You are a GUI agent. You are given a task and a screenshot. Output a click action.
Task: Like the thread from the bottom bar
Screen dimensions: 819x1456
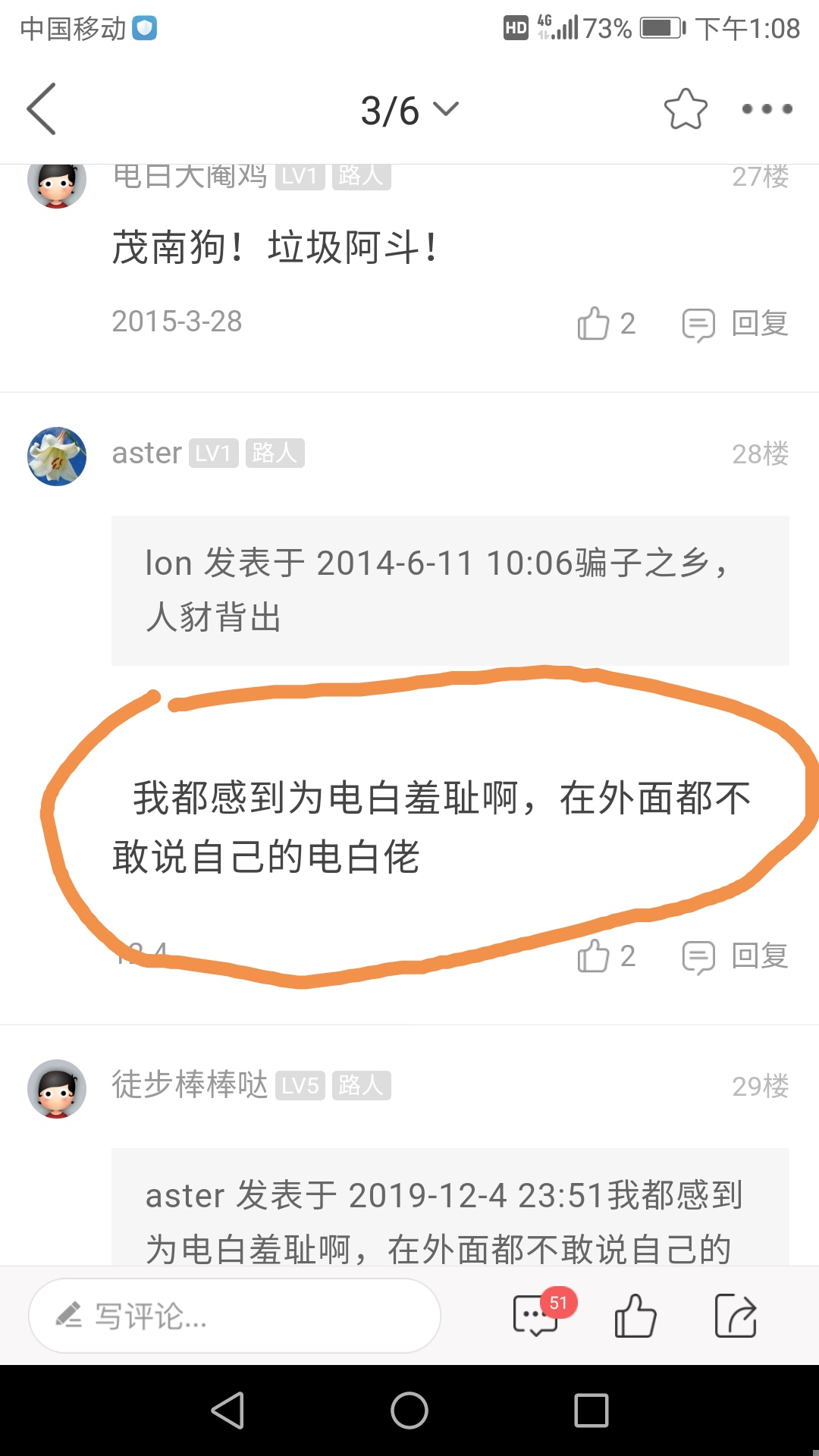[x=635, y=1315]
